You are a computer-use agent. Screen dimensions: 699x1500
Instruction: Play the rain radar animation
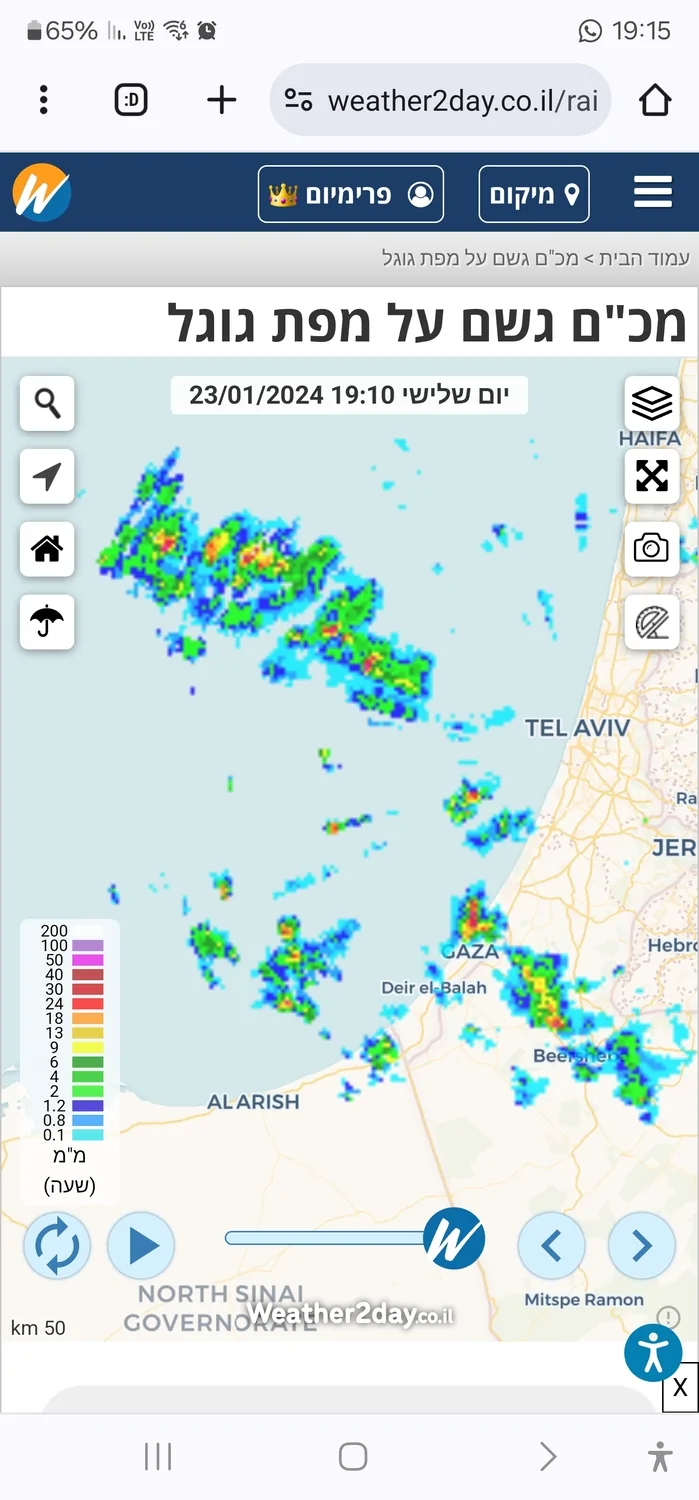tap(141, 1246)
